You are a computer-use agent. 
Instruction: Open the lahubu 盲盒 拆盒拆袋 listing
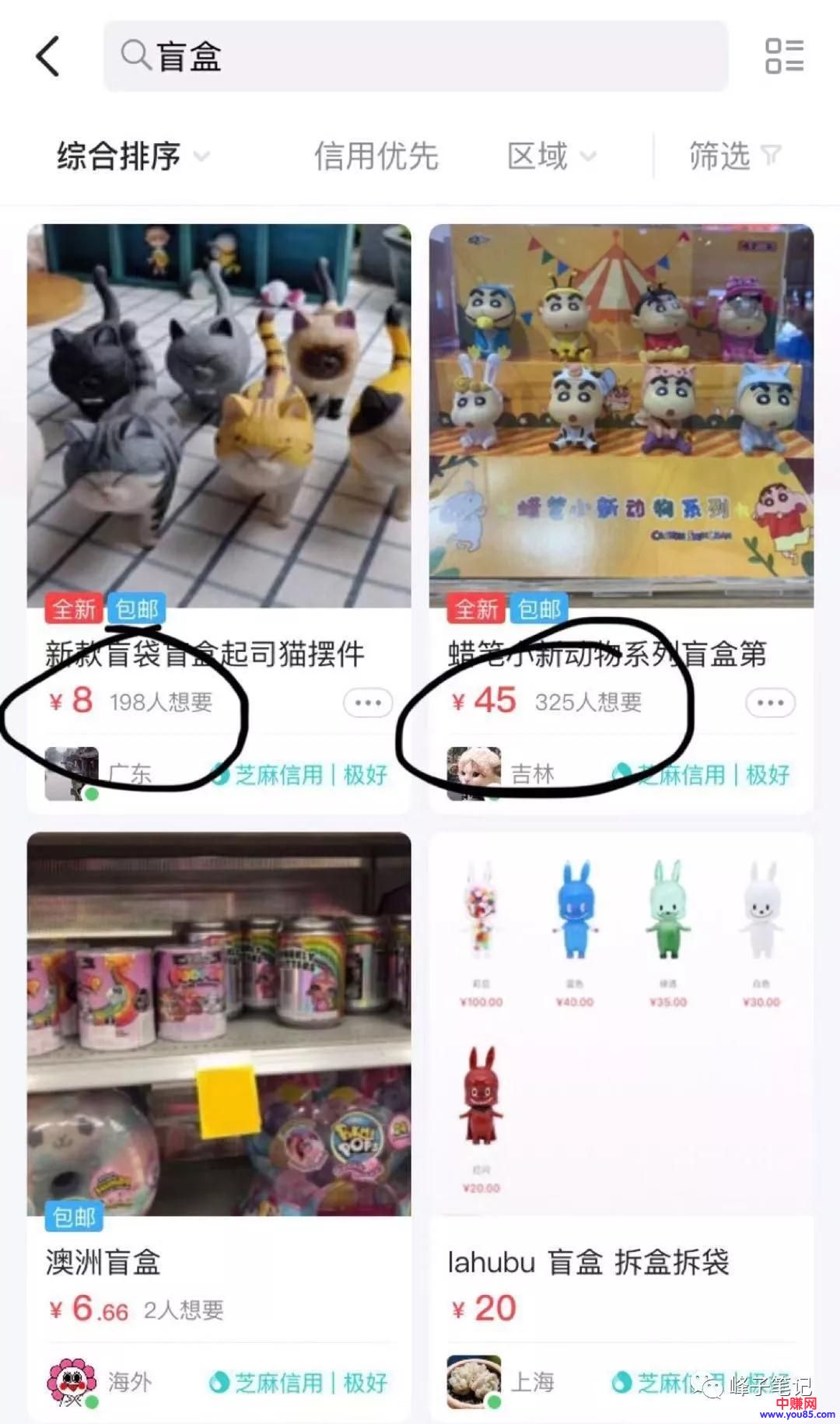621,1024
